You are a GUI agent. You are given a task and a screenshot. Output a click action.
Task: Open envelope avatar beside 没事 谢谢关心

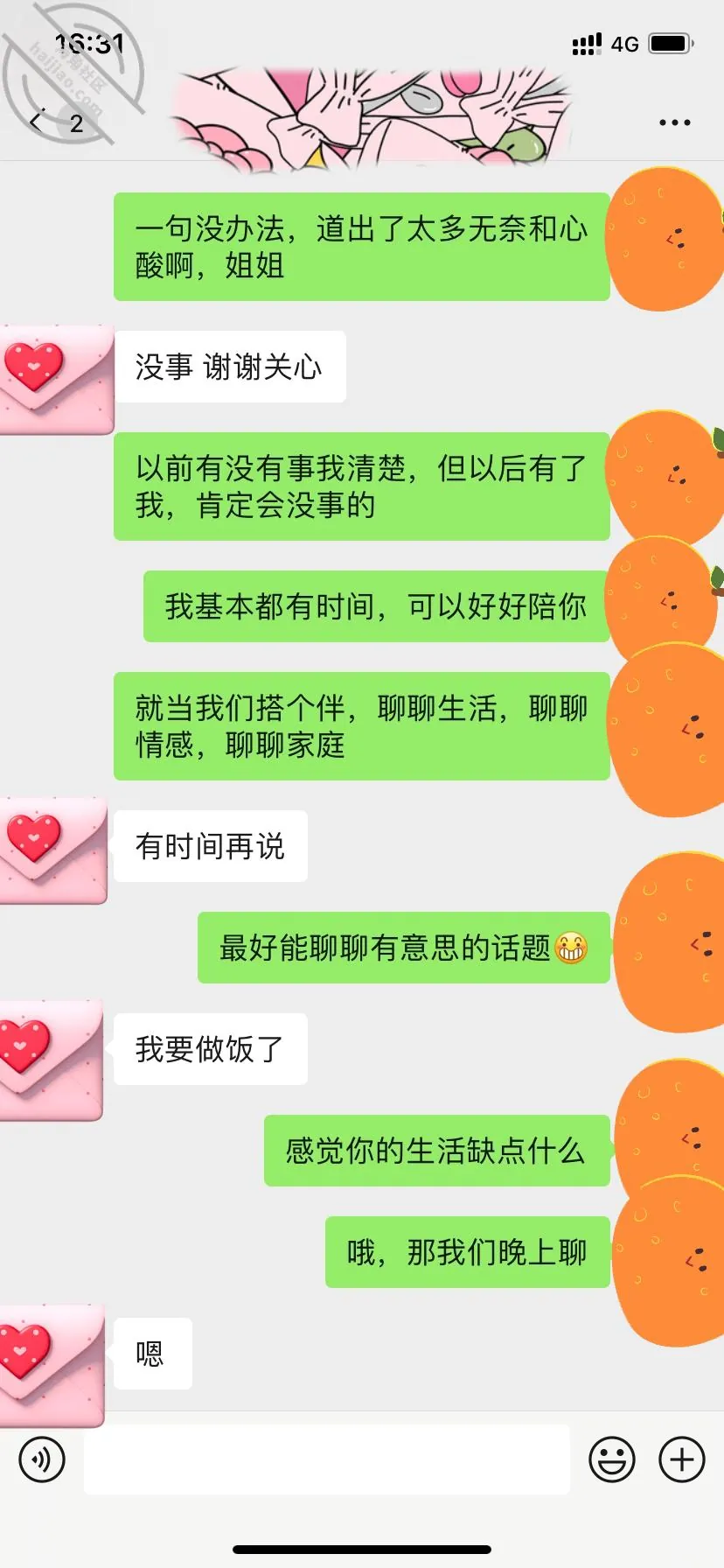pyautogui.click(x=56, y=379)
